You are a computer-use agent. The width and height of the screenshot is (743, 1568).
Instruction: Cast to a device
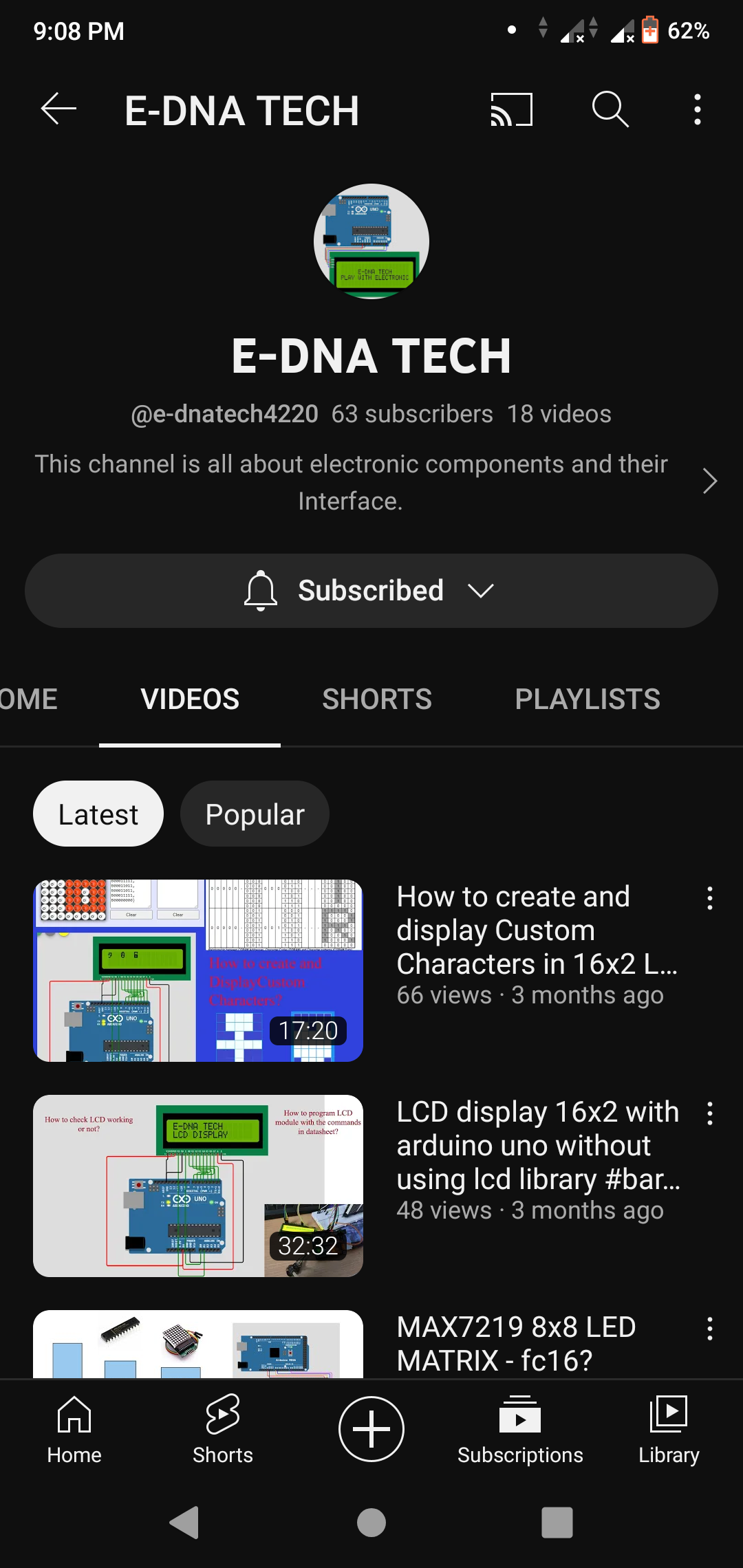(511, 109)
